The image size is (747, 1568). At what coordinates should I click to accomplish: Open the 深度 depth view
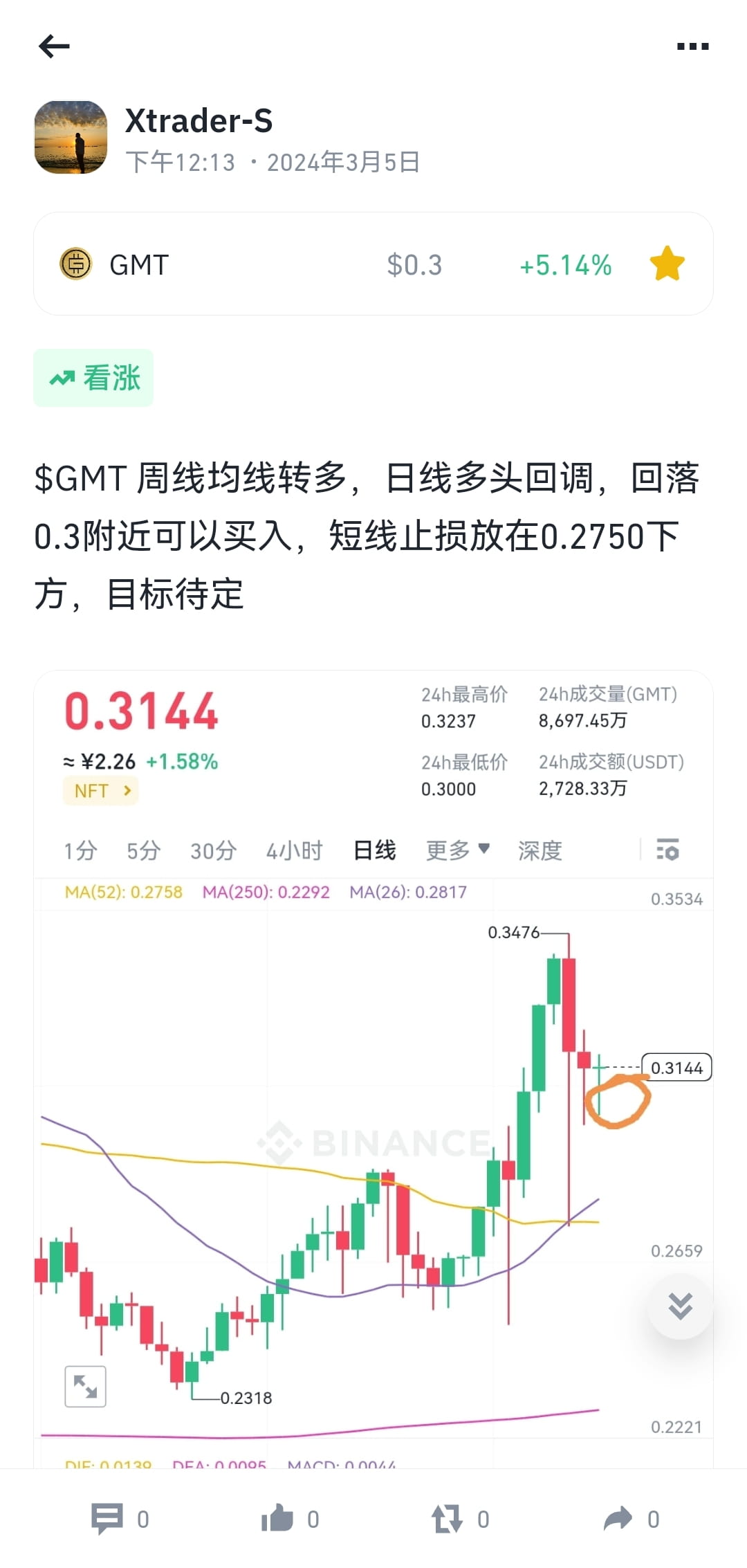[539, 850]
